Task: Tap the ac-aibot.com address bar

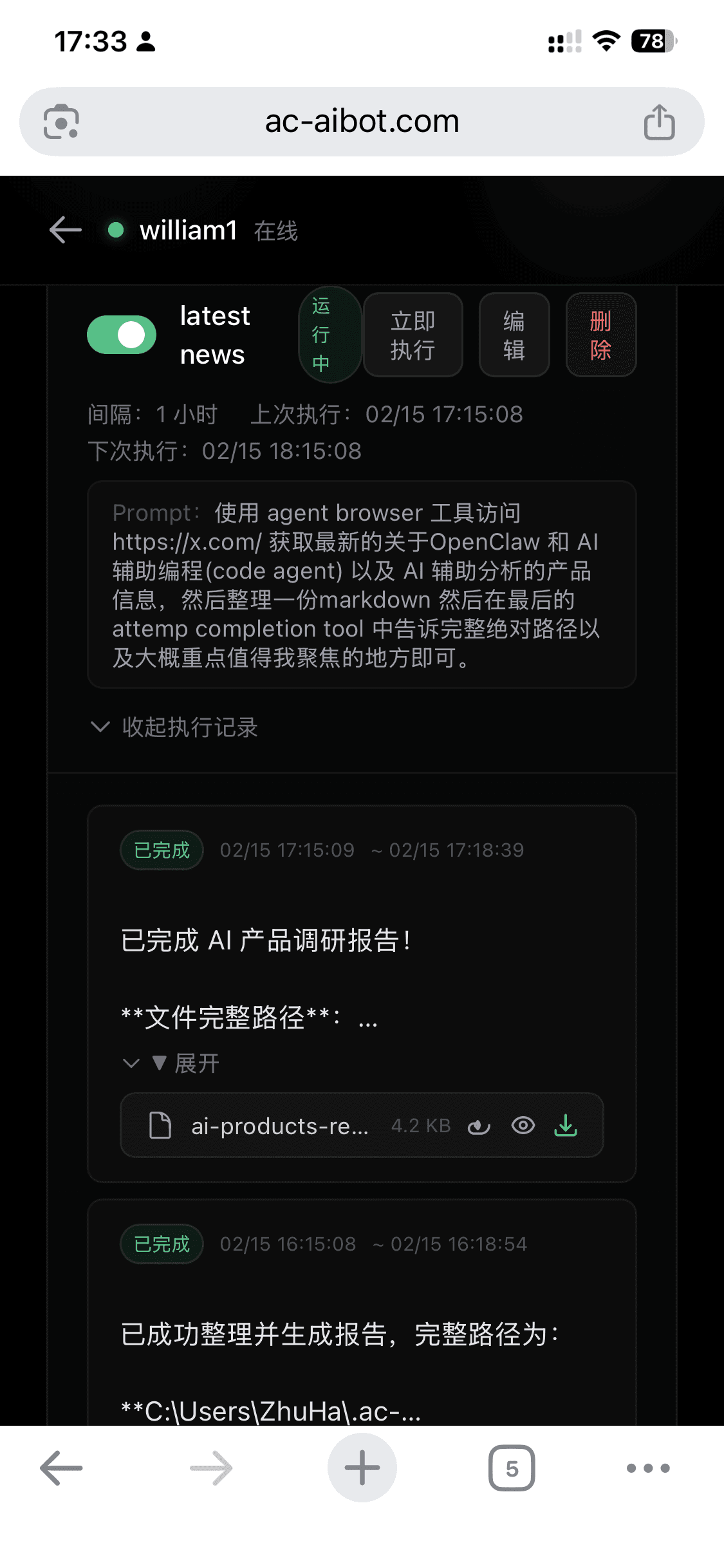Action: [362, 120]
